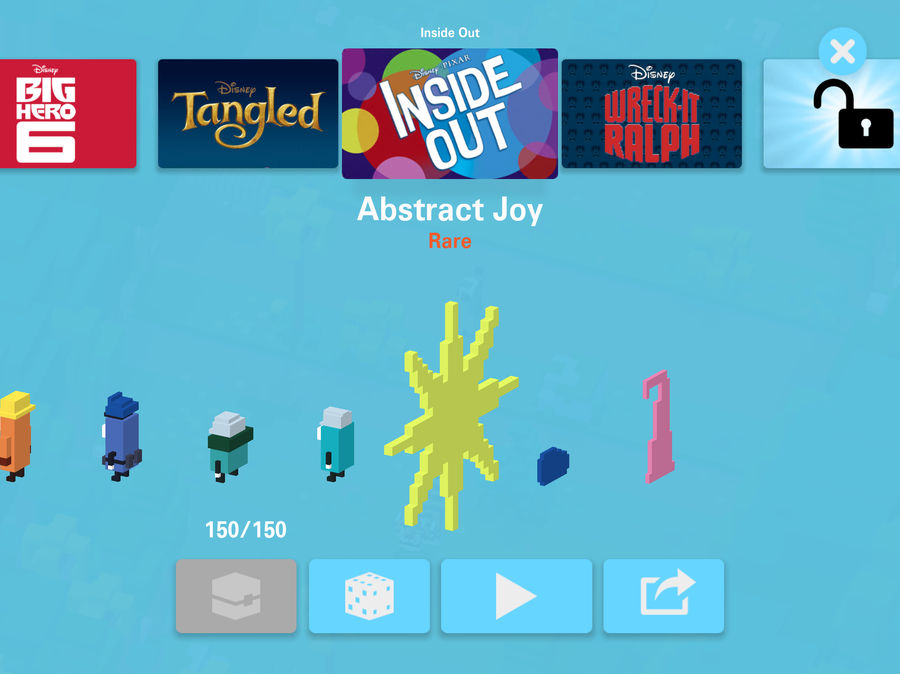
Task: Choose the orange character with yellow hat
Action: [15, 436]
